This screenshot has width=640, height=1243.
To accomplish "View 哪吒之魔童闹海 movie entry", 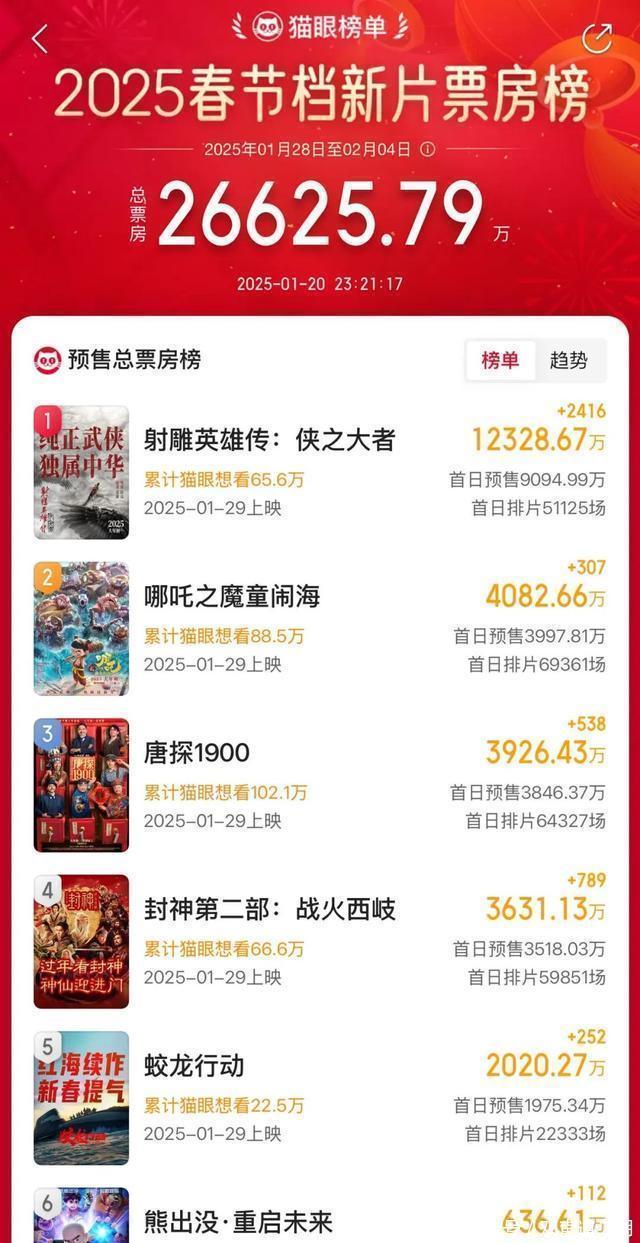I will (232, 597).
